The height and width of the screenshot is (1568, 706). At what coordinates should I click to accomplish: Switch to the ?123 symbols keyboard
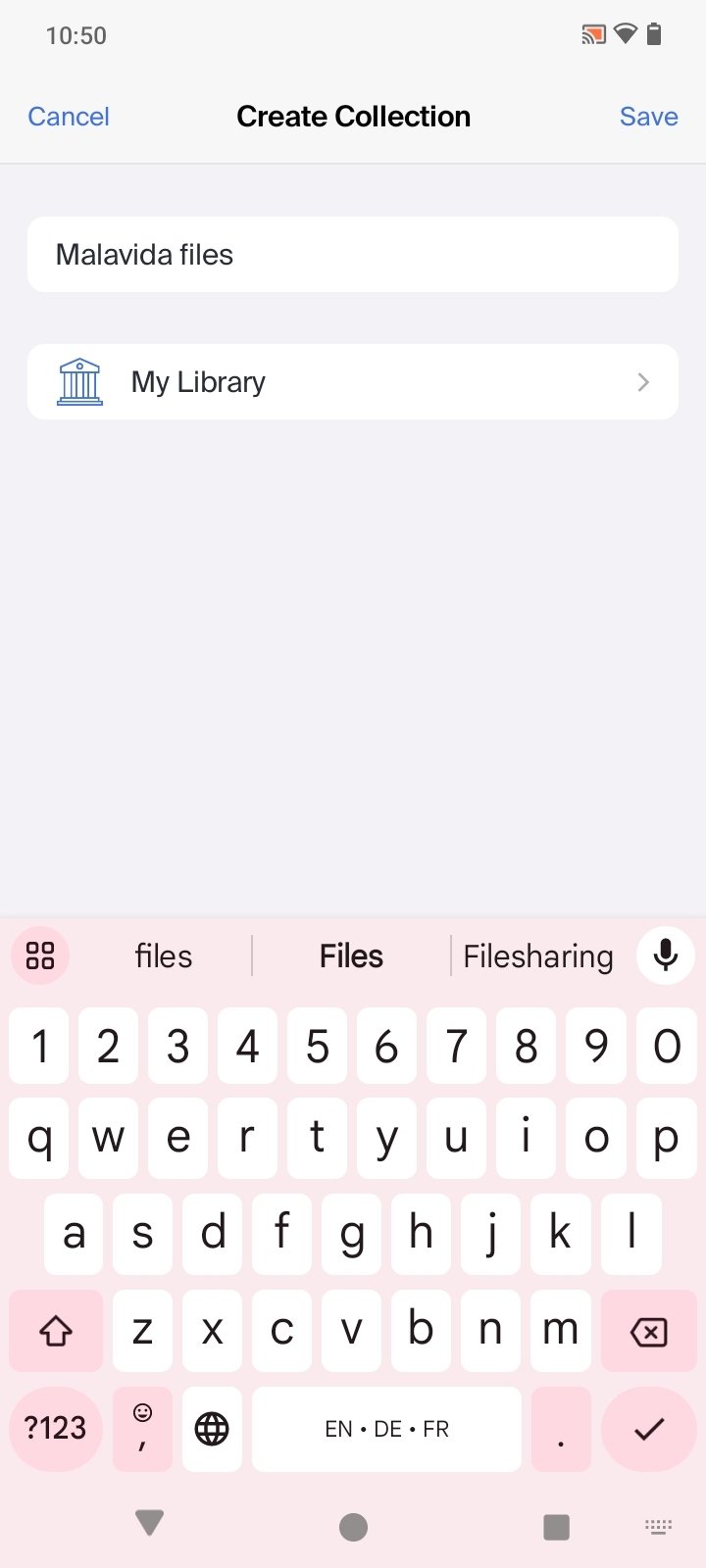coord(56,1429)
